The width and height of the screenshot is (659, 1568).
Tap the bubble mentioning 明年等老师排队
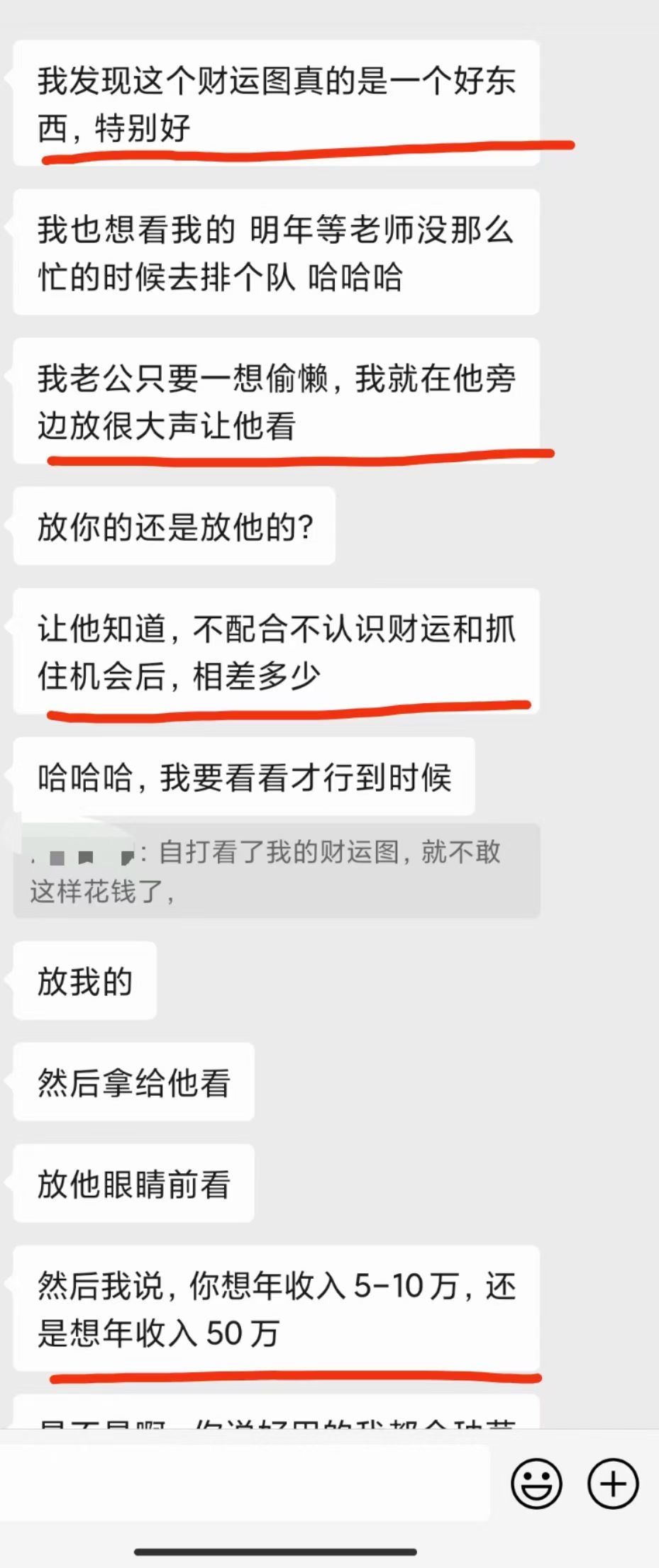tap(277, 255)
